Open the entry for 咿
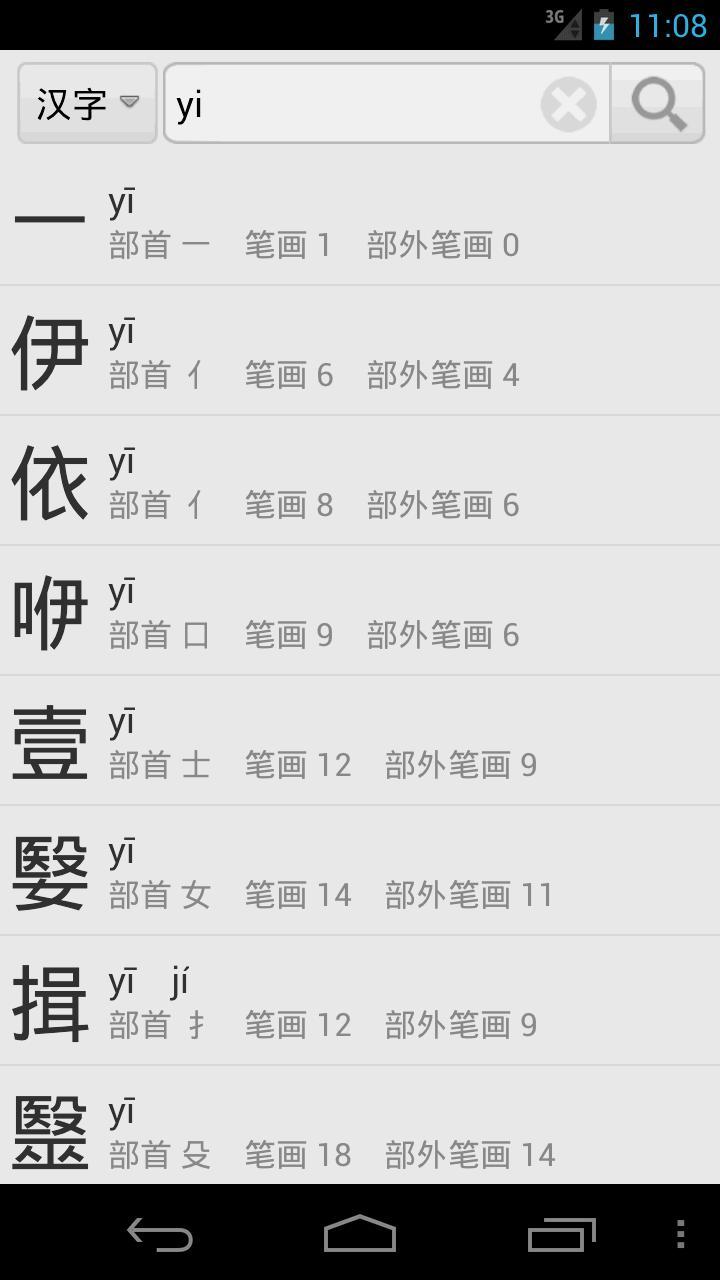The height and width of the screenshot is (1280, 720). [360, 612]
